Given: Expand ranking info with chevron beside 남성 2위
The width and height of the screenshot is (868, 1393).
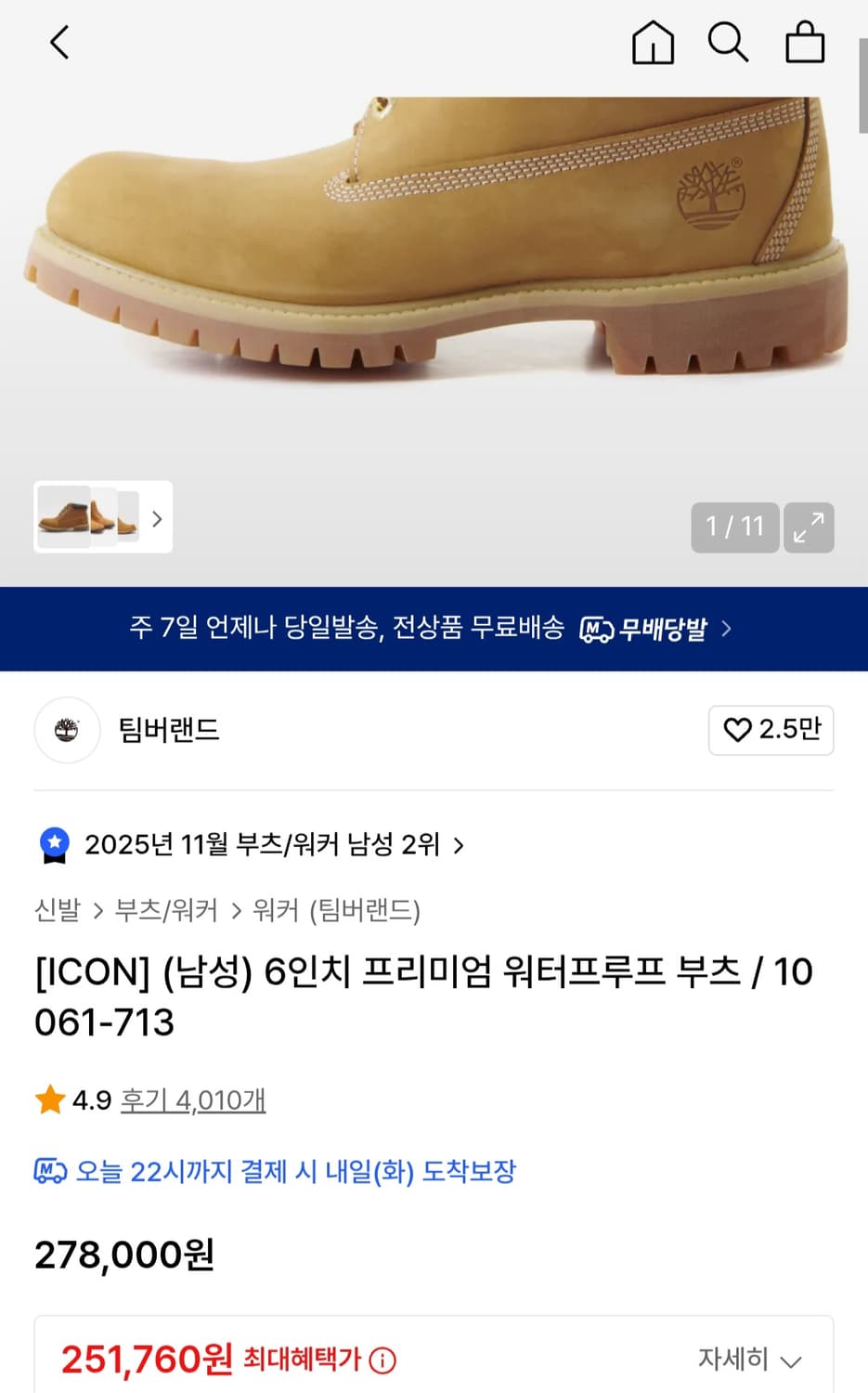Looking at the screenshot, I should [458, 845].
